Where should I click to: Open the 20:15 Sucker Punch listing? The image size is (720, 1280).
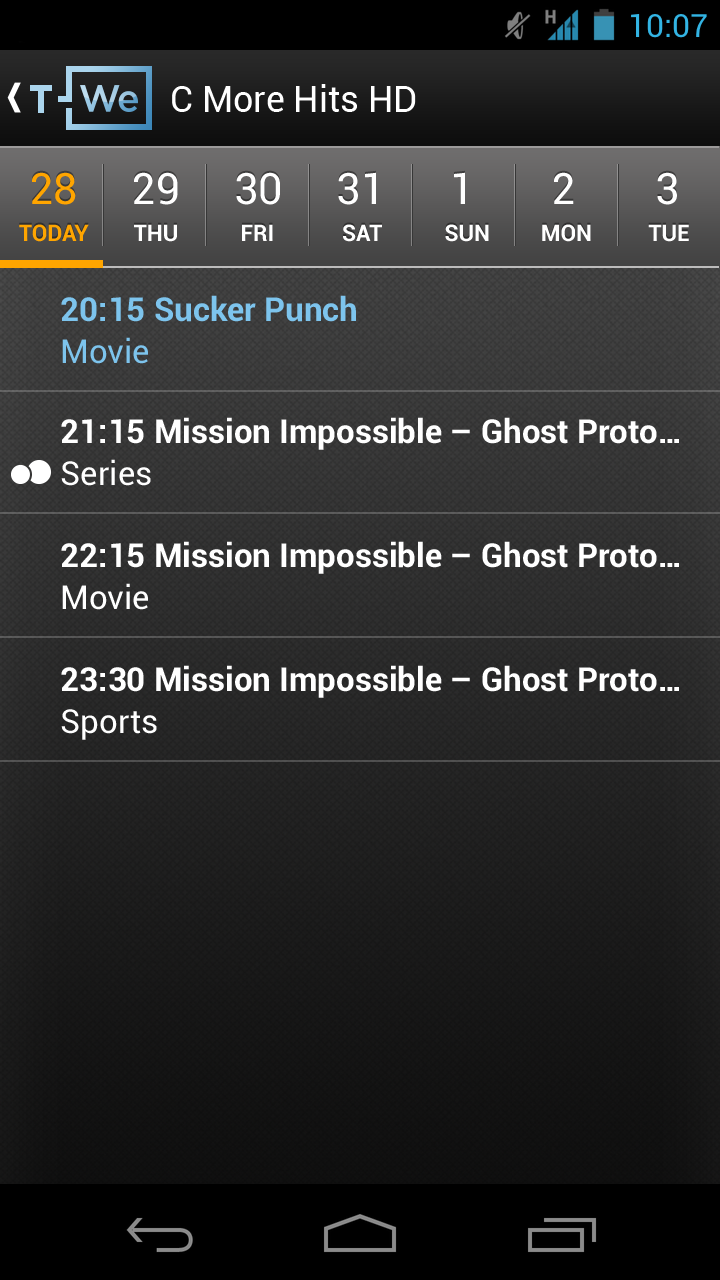tap(360, 330)
